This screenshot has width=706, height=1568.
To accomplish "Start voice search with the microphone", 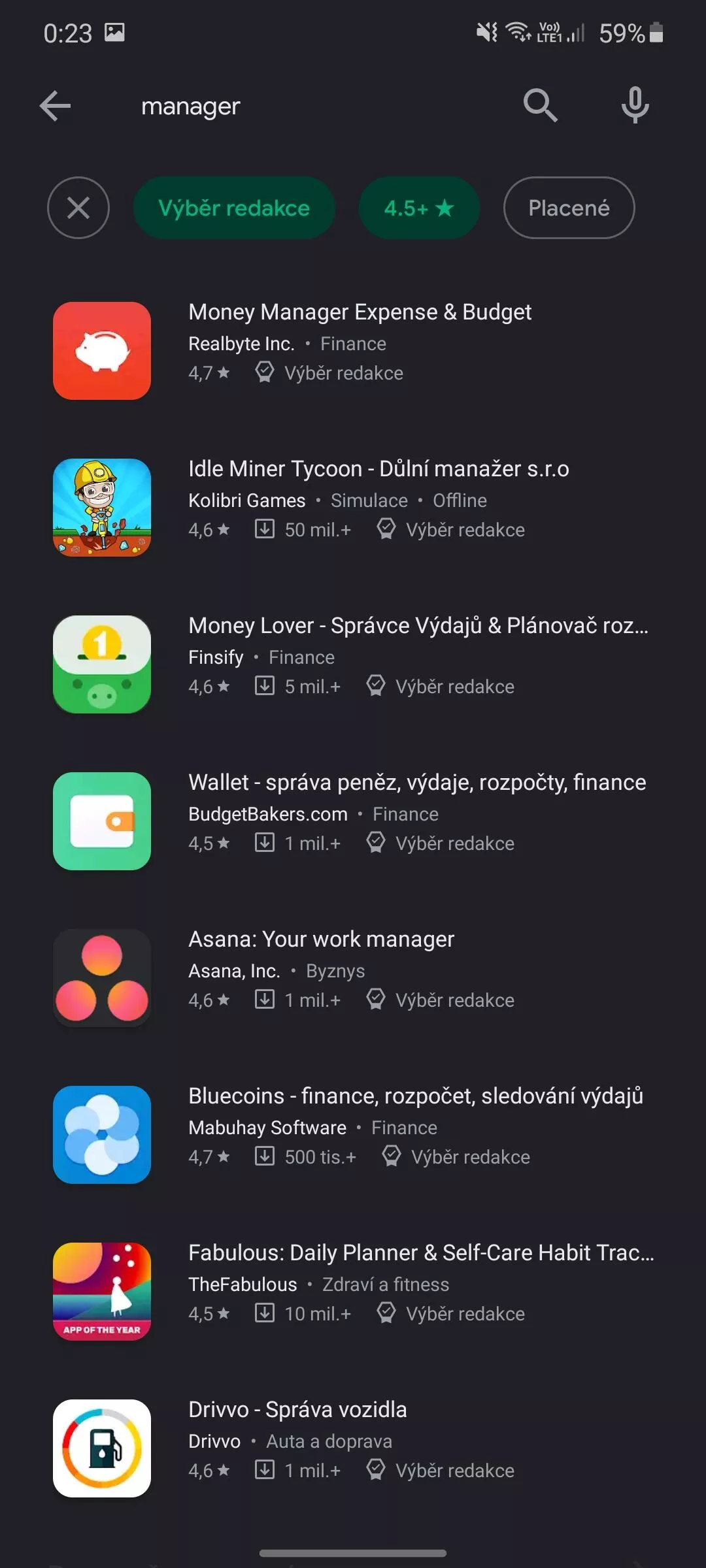I will 635,106.
